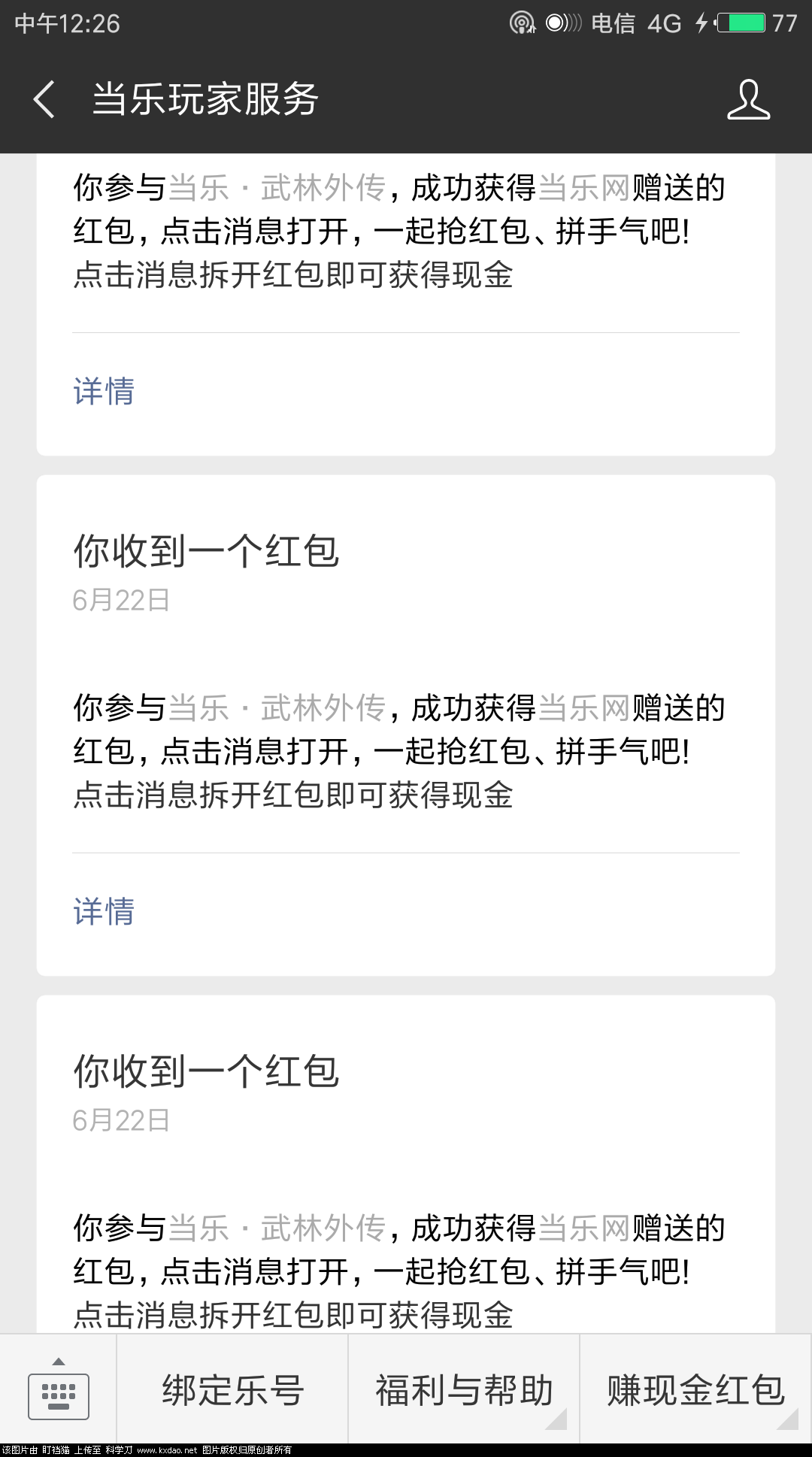Tap the battery indicator in status bar
Screen dimensions: 812x1457
pyautogui.click(x=740, y=23)
